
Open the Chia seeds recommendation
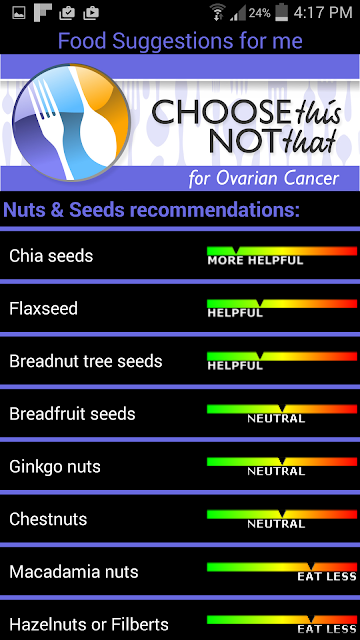click(180, 256)
